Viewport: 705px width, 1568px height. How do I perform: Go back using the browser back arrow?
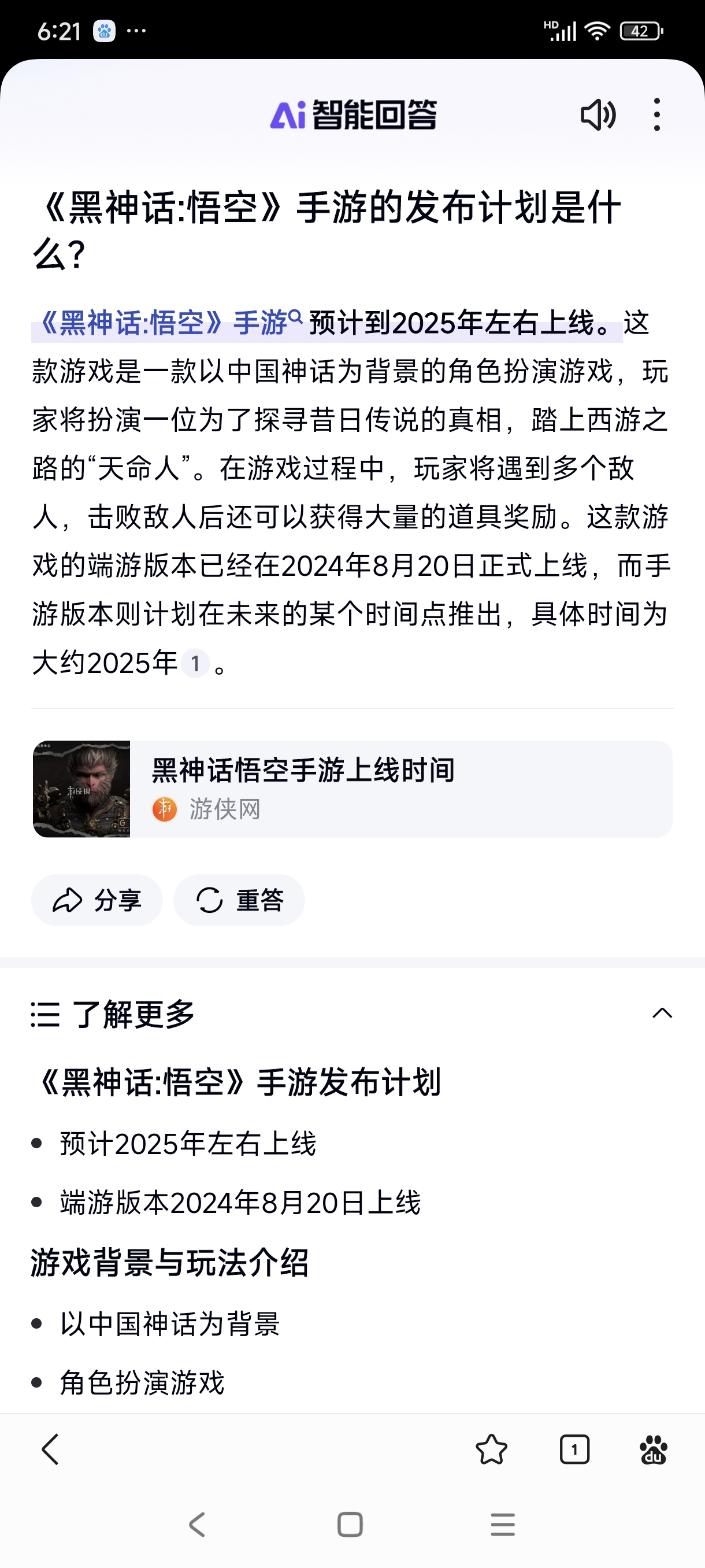tap(50, 1449)
